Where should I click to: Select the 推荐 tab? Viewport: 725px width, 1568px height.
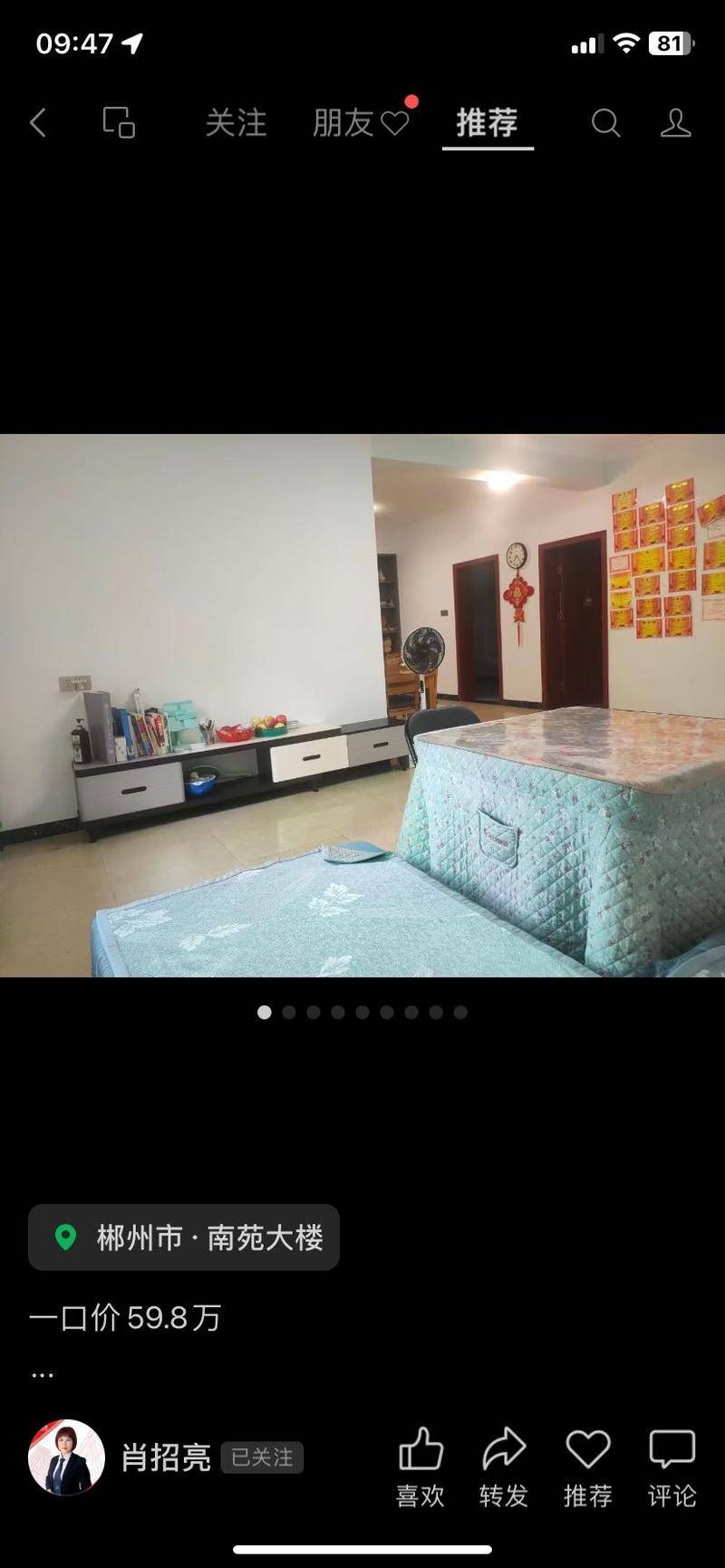point(488,122)
